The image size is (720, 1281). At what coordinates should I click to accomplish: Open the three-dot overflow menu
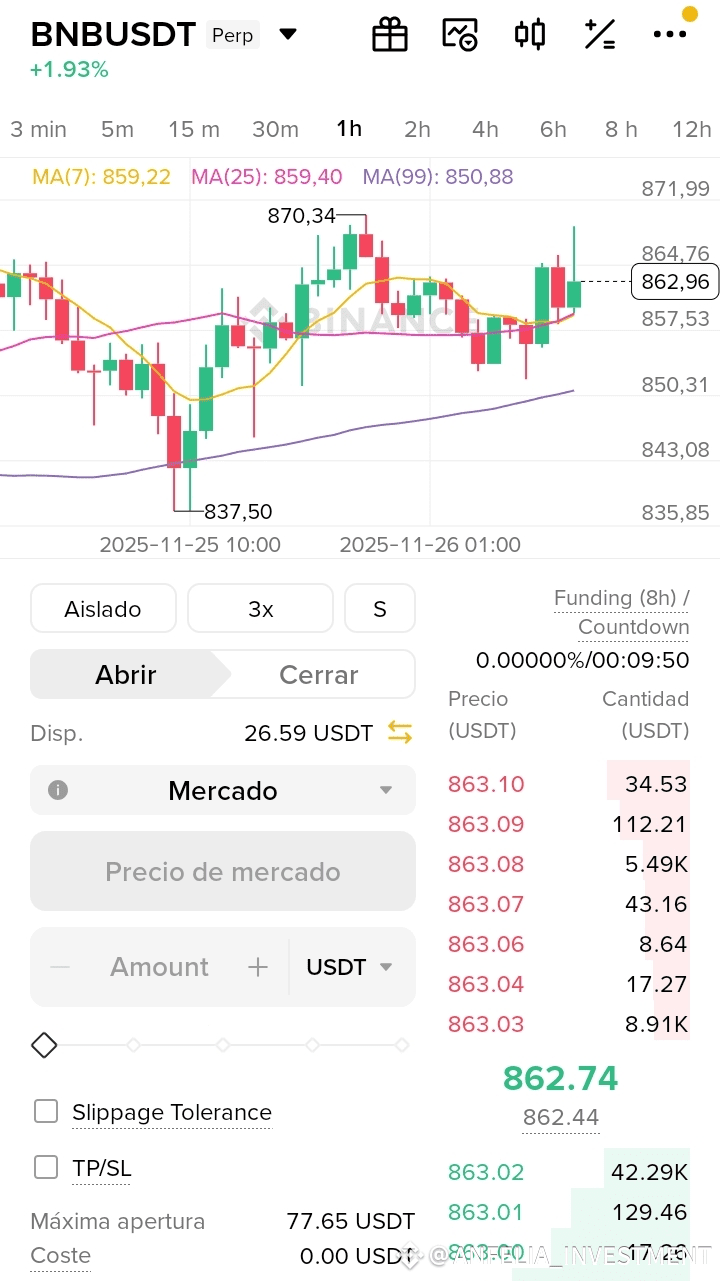[670, 34]
